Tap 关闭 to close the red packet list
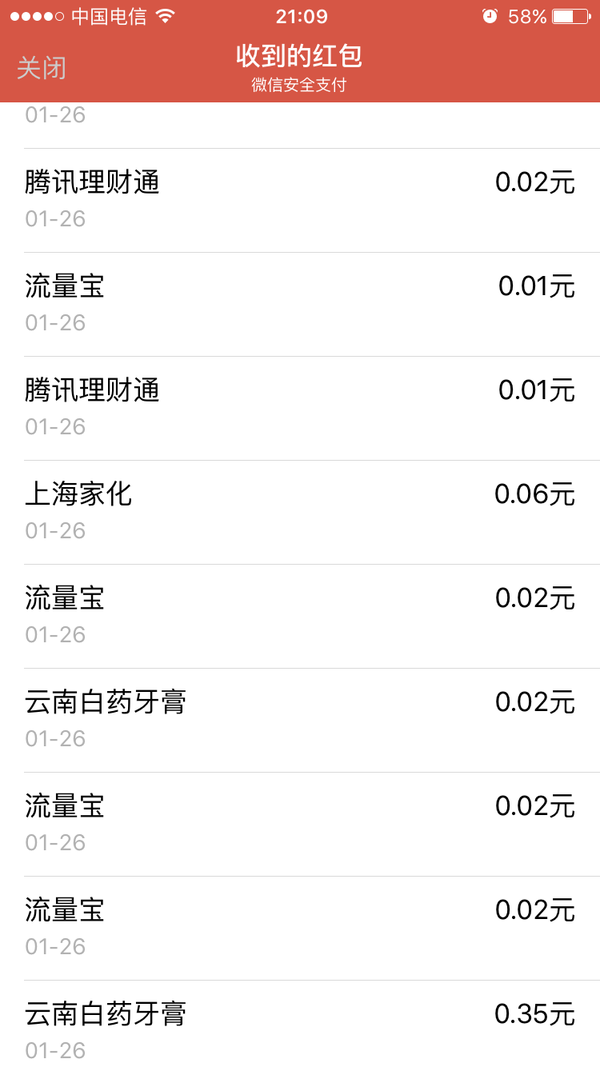 (41, 68)
